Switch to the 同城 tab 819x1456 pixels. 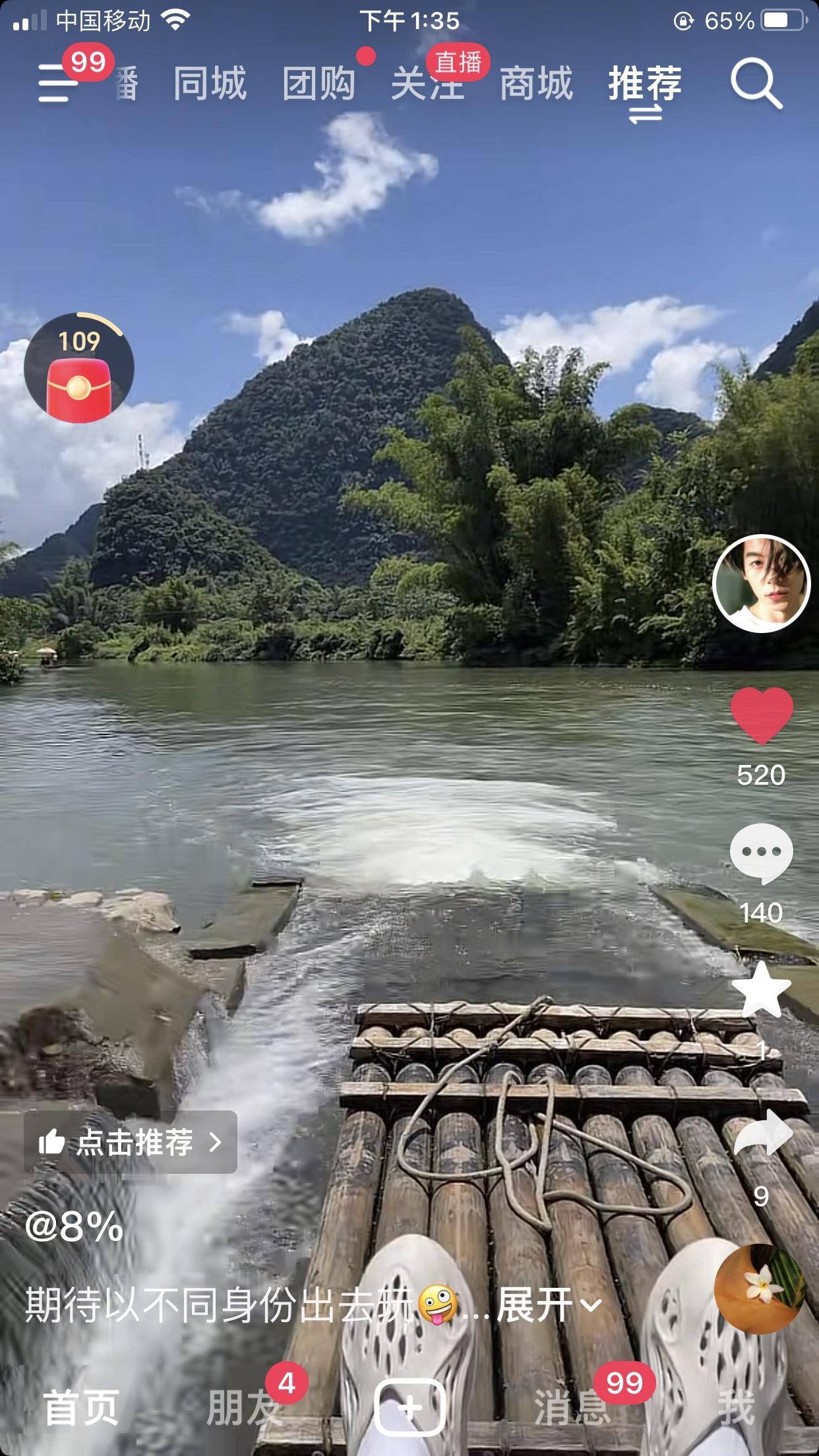[x=210, y=84]
